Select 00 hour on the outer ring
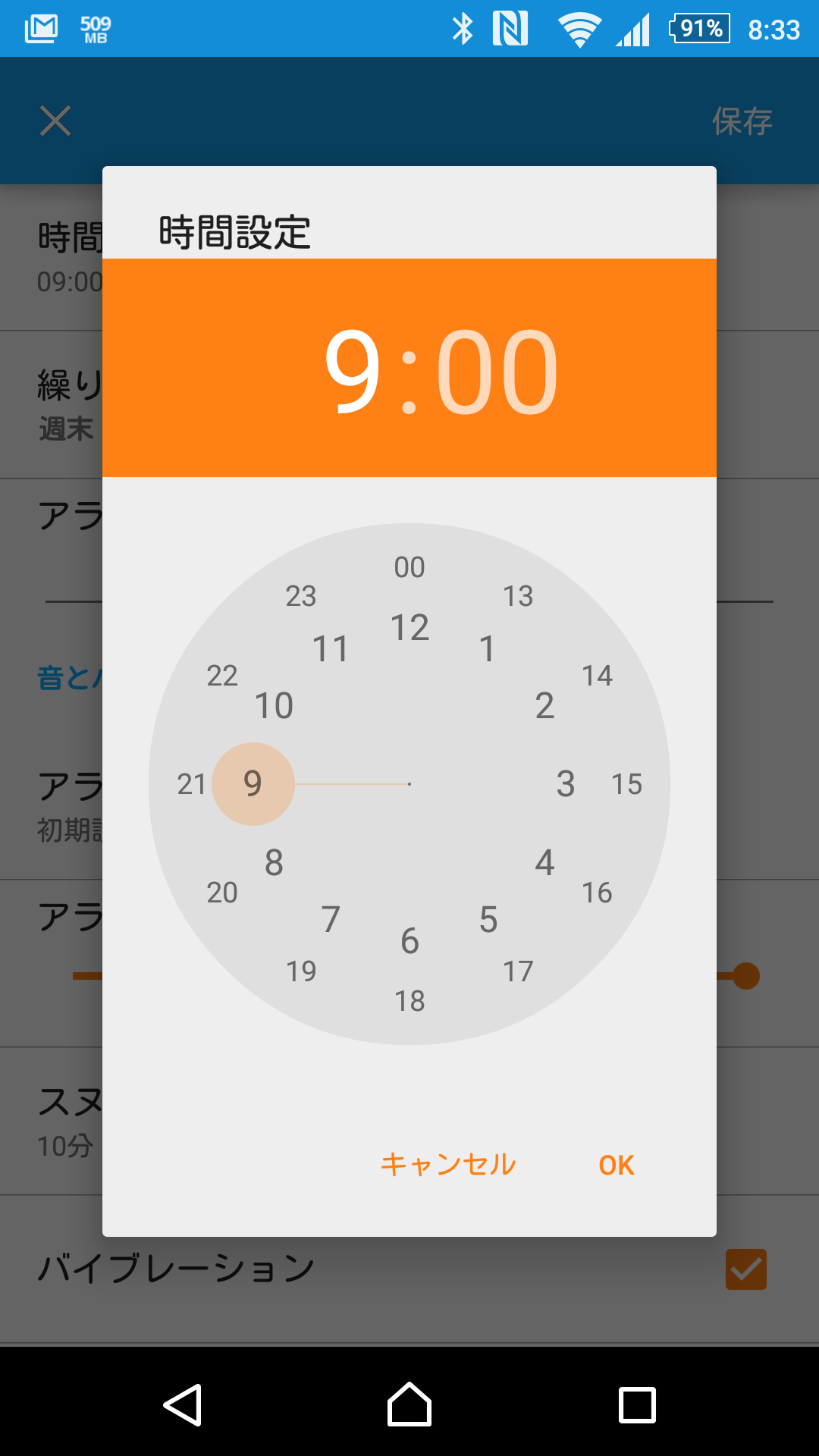Viewport: 819px width, 1456px height. coord(409,567)
